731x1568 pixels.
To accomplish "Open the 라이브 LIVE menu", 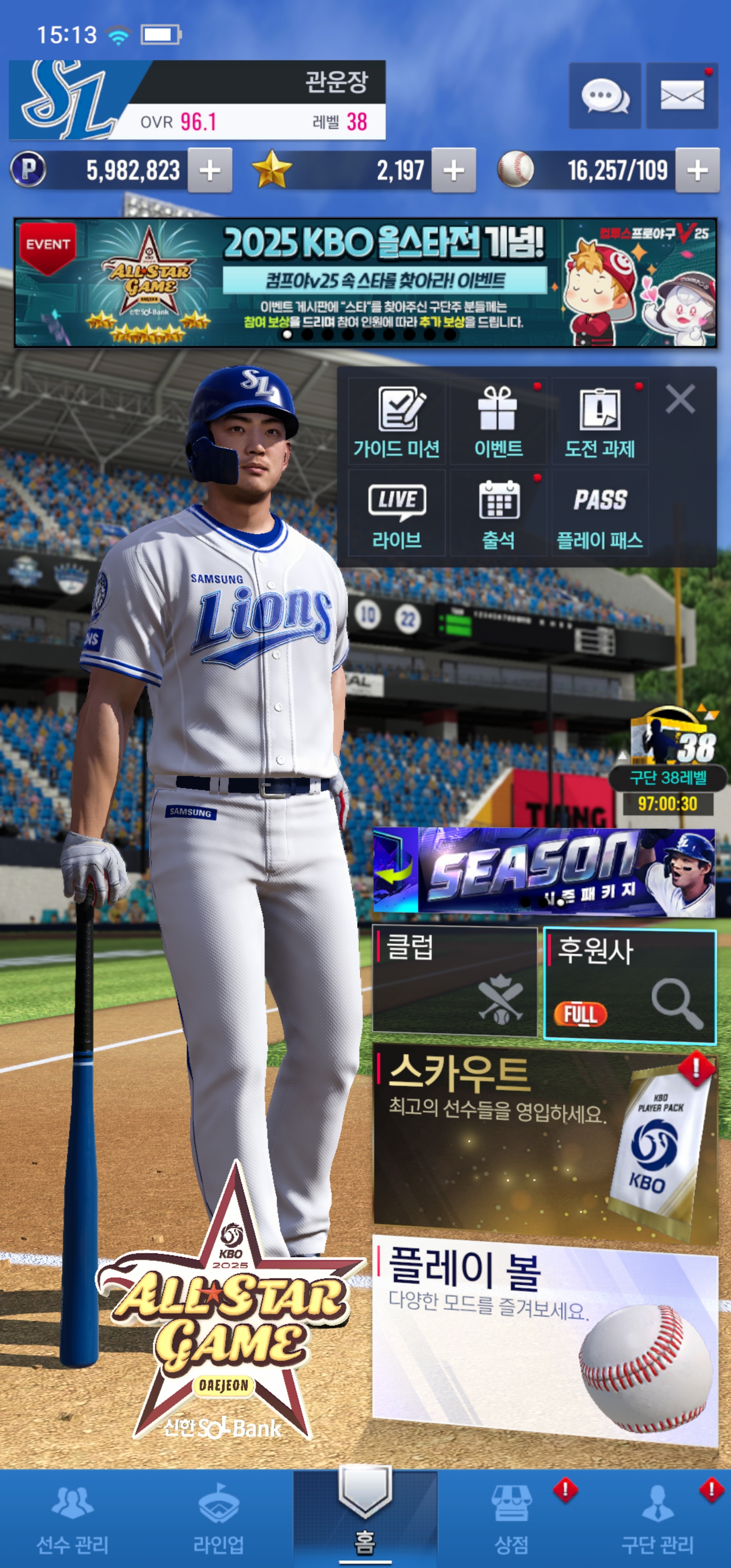I will 397,513.
